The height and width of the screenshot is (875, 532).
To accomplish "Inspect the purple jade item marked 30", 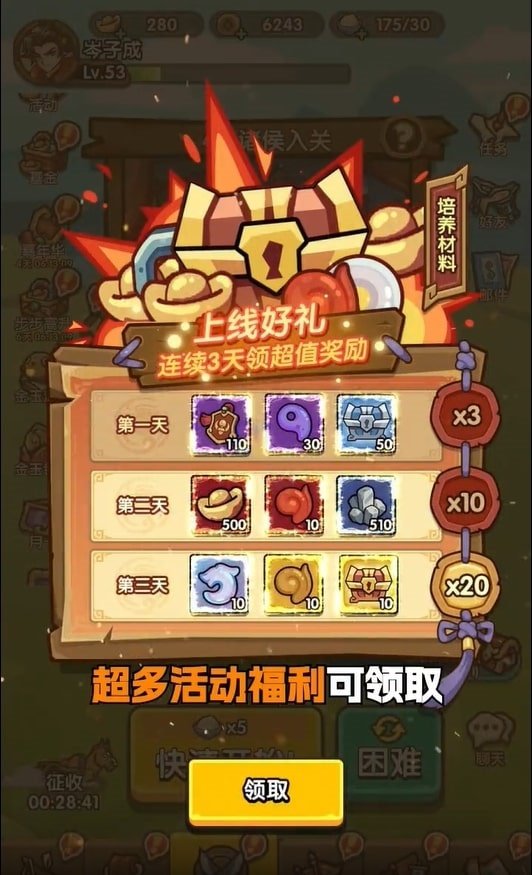I will [294, 424].
